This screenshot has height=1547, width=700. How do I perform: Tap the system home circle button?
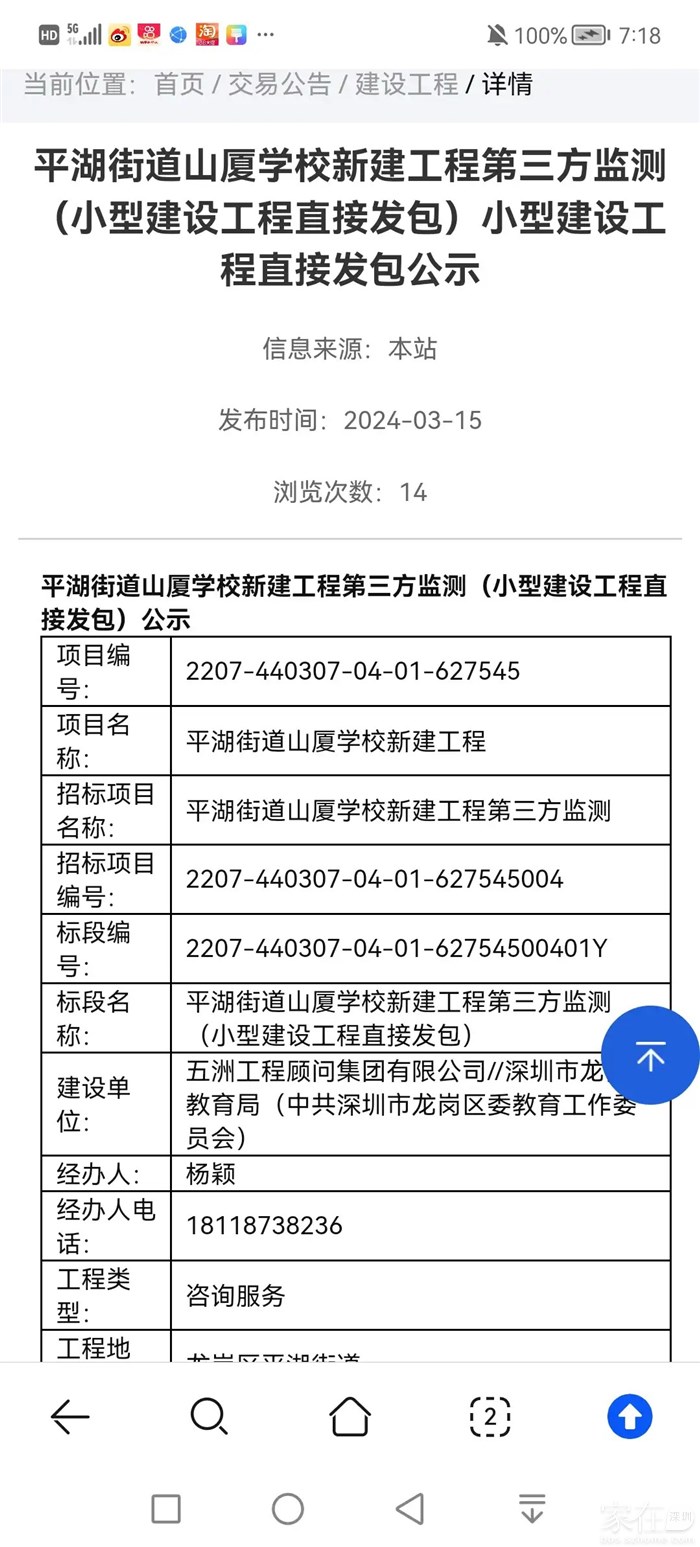point(288,1509)
